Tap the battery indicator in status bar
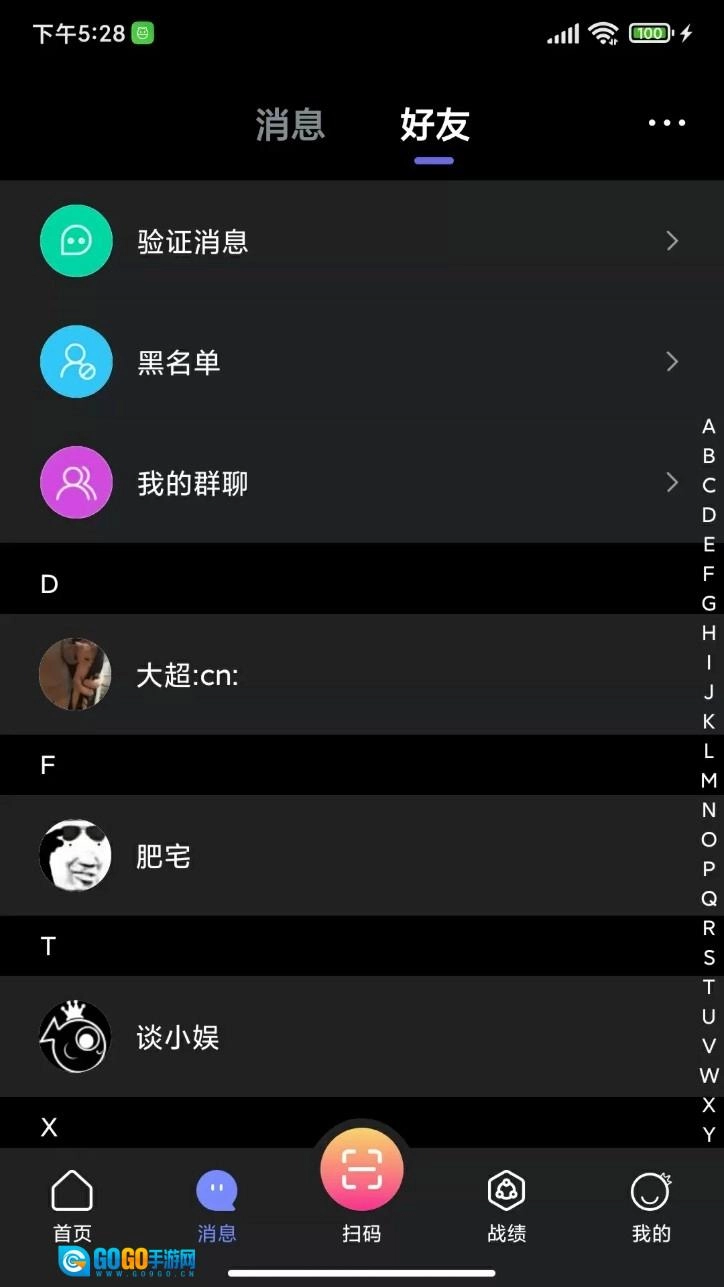 pos(650,32)
